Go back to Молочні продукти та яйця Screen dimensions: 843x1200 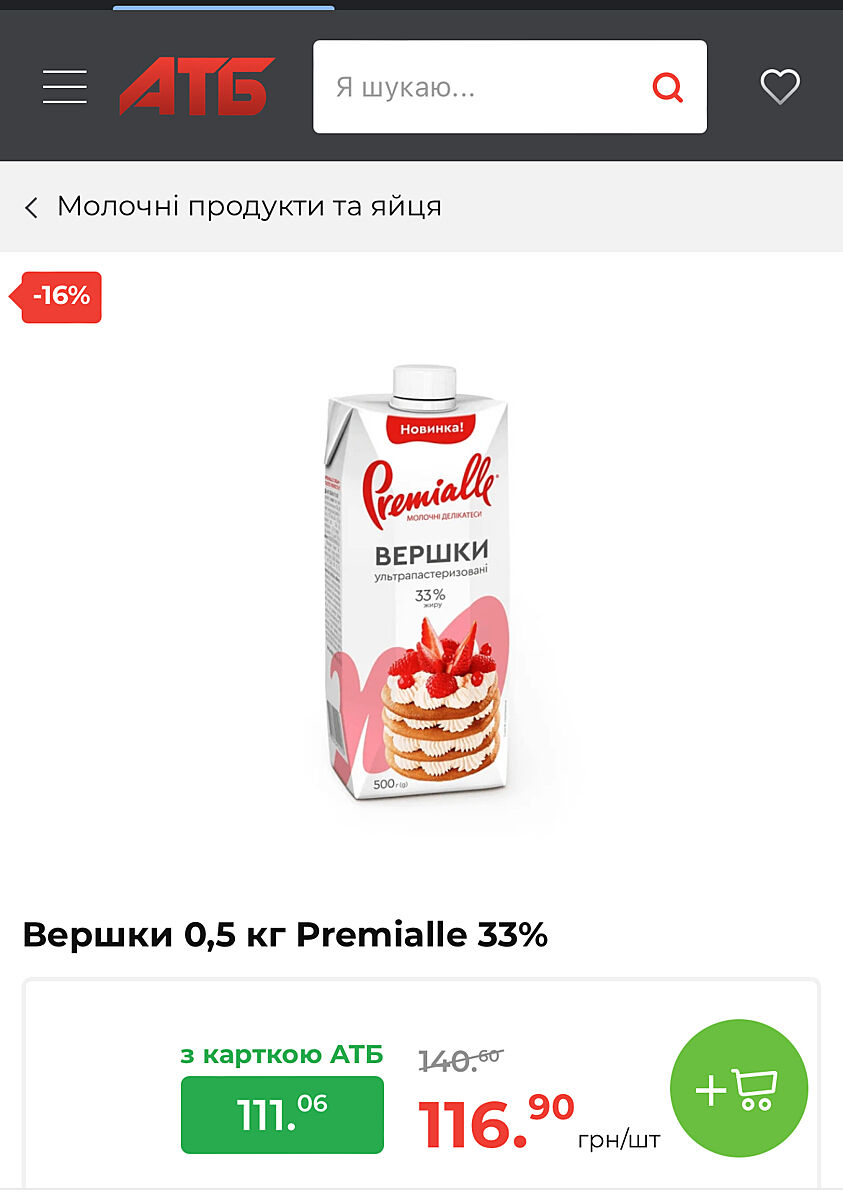[232, 207]
